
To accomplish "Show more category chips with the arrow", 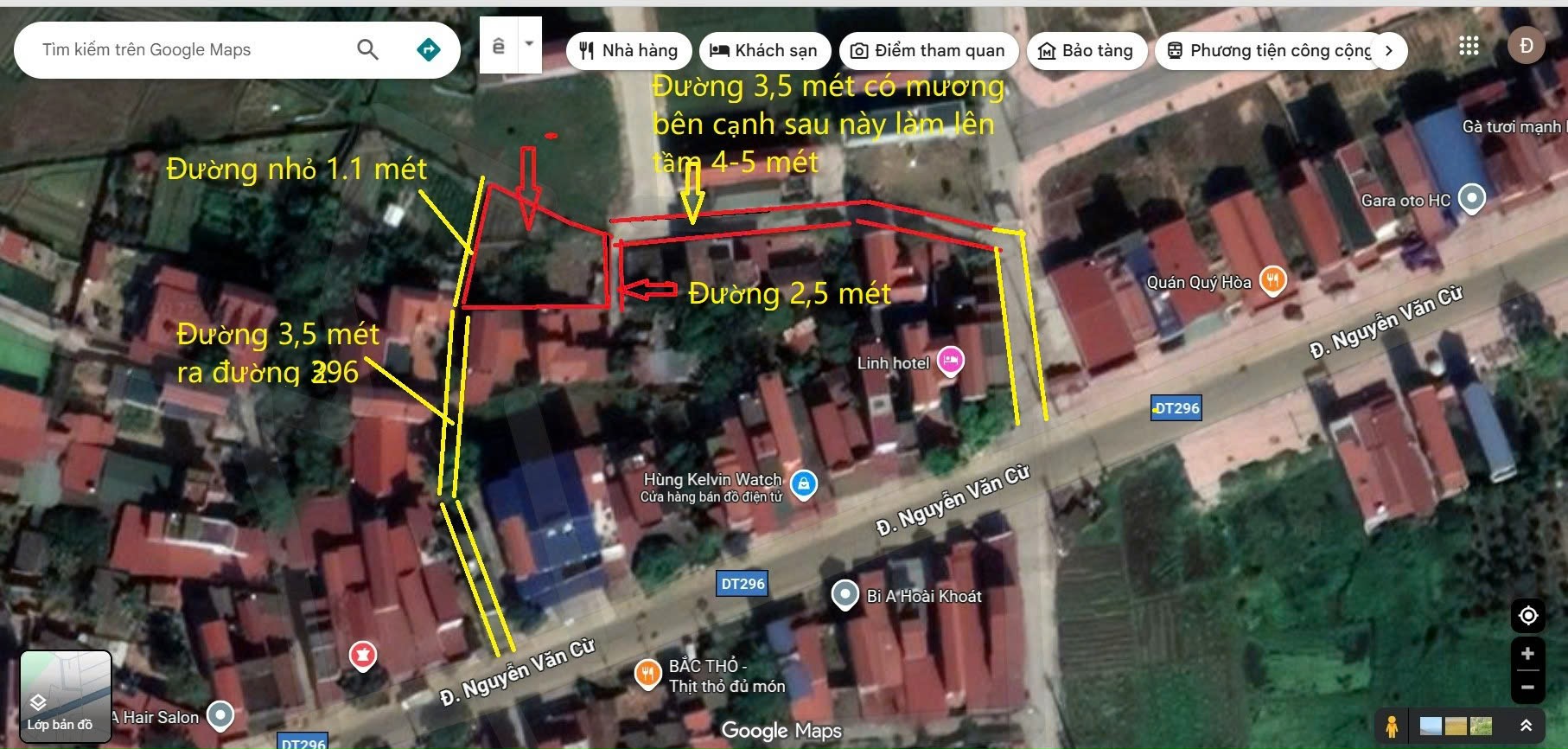I will [x=1389, y=51].
